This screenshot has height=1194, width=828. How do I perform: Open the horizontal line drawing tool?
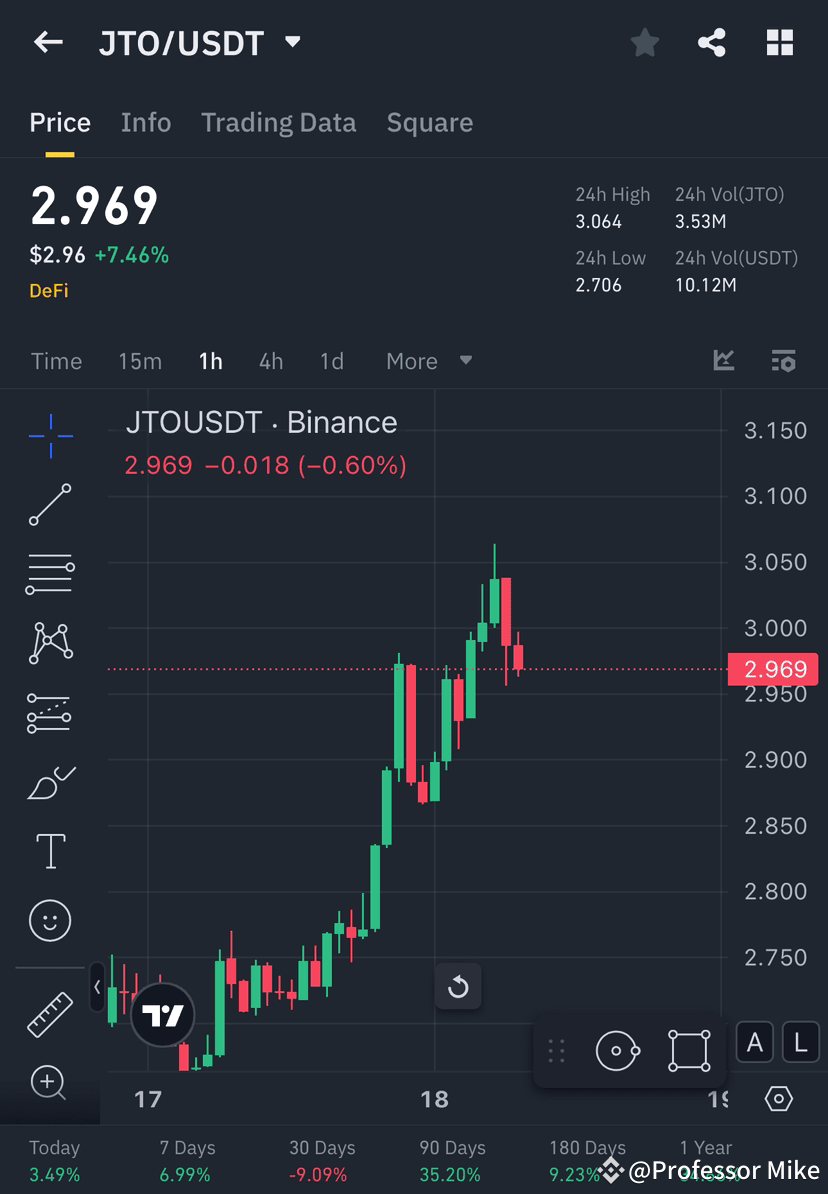pyautogui.click(x=50, y=574)
